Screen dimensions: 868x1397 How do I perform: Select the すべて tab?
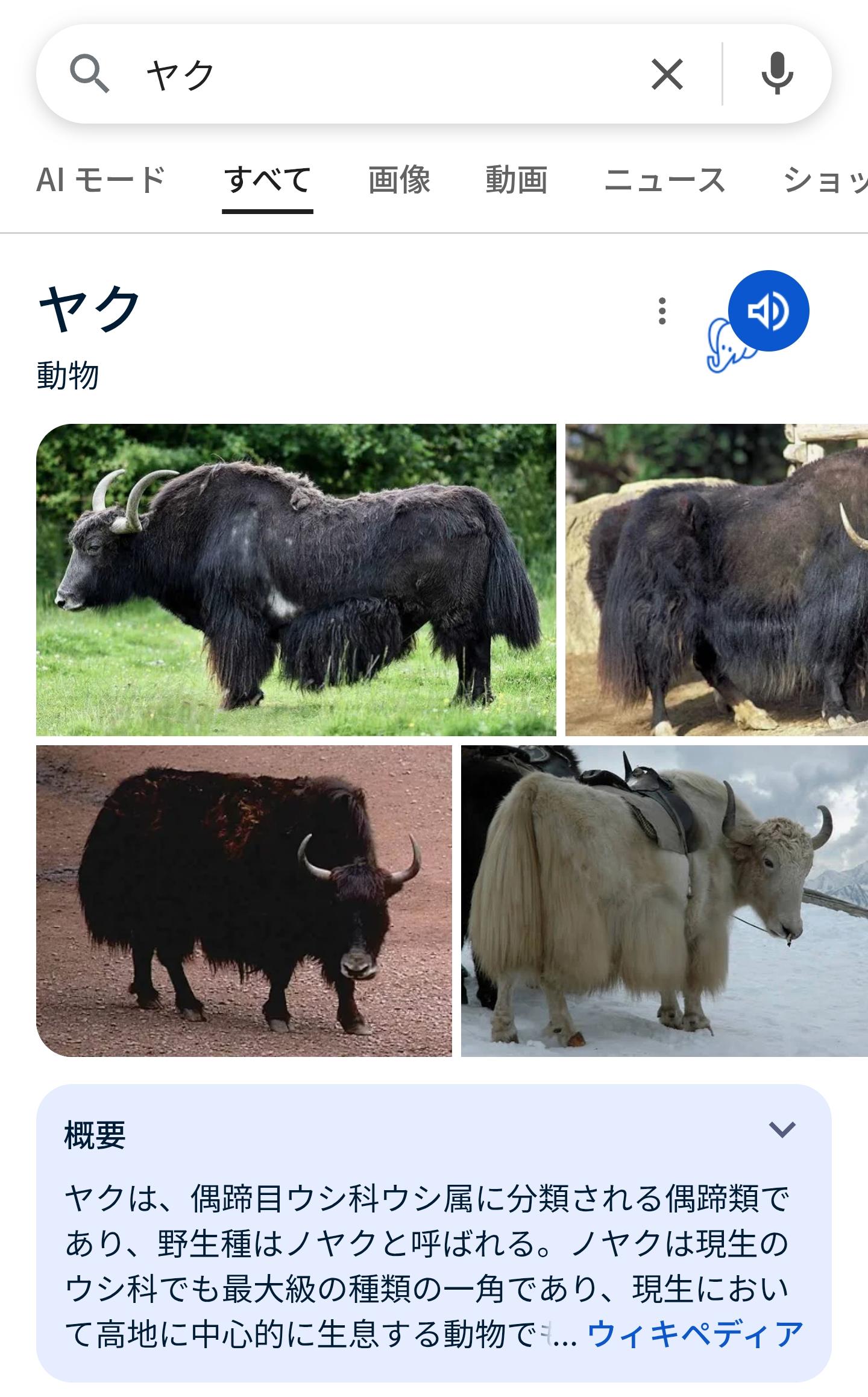click(267, 180)
